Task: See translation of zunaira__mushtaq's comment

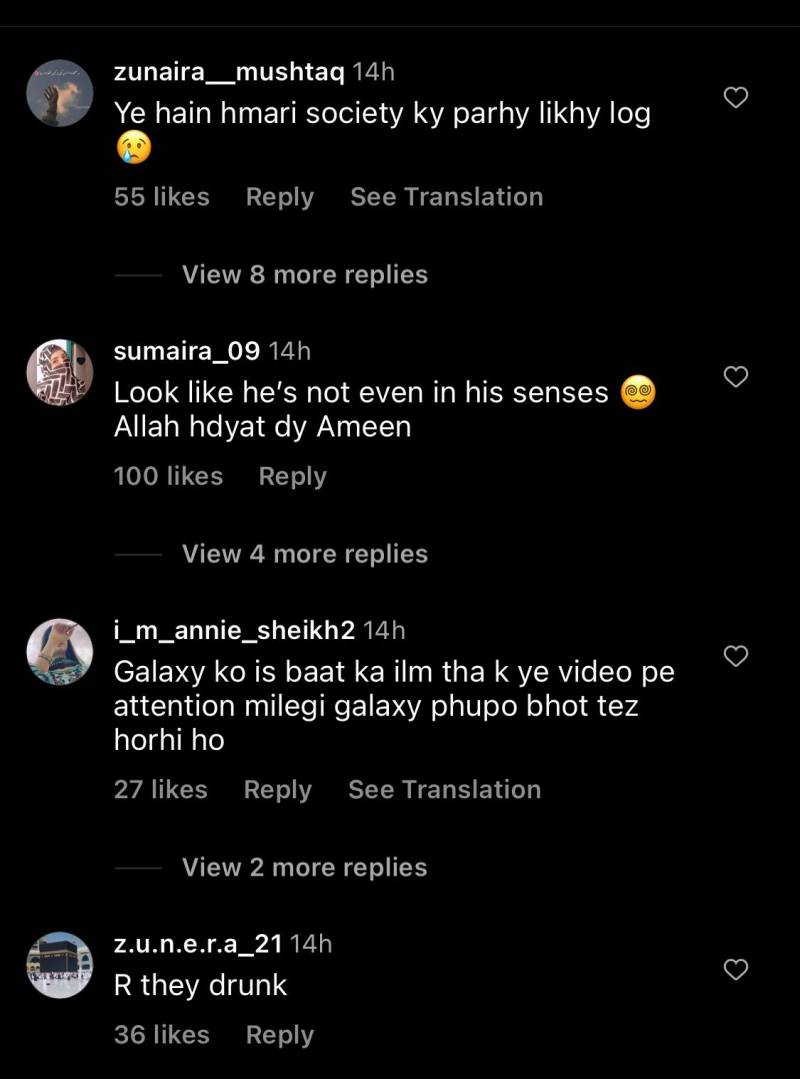Action: point(446,197)
